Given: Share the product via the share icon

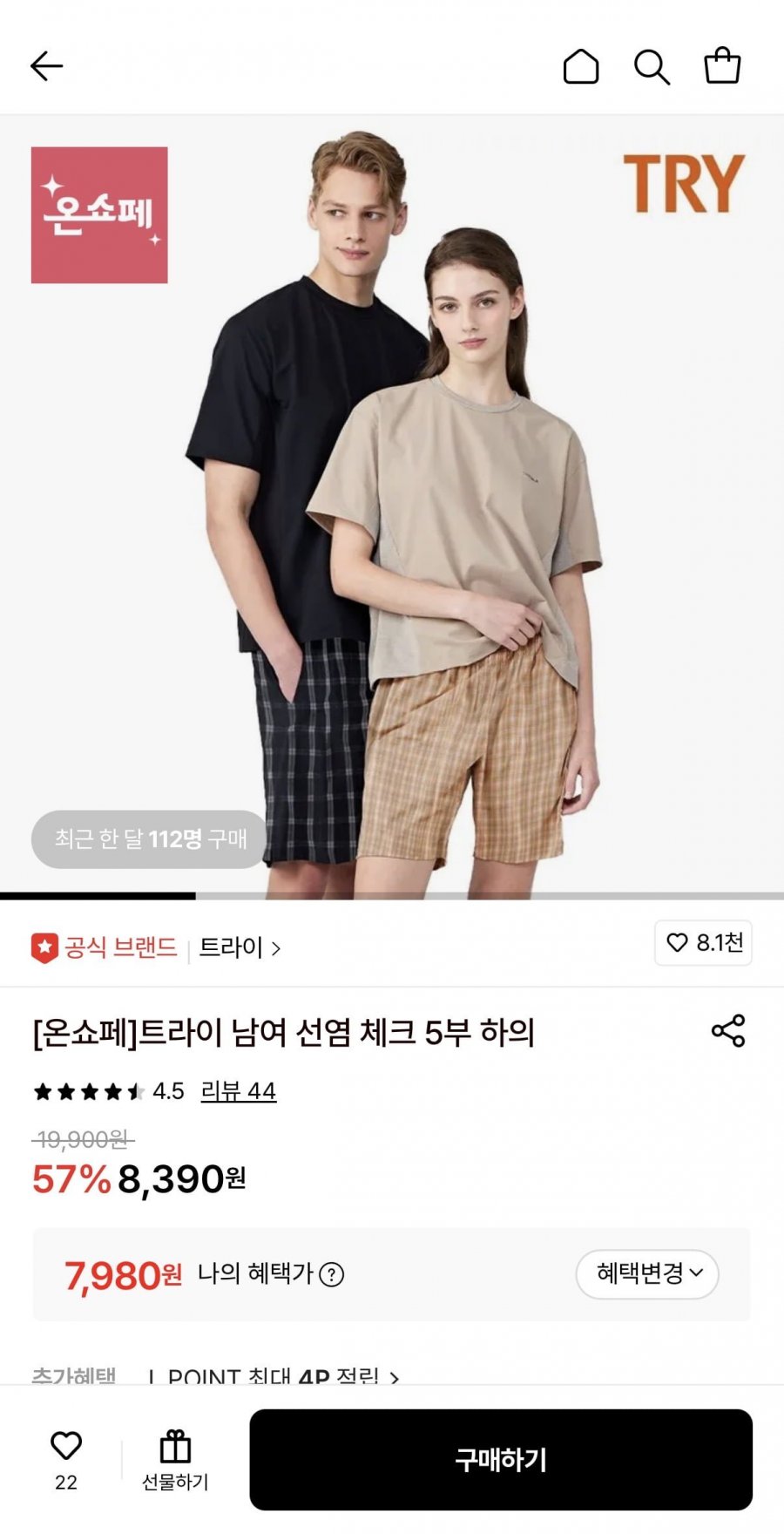Looking at the screenshot, I should click(x=732, y=1032).
